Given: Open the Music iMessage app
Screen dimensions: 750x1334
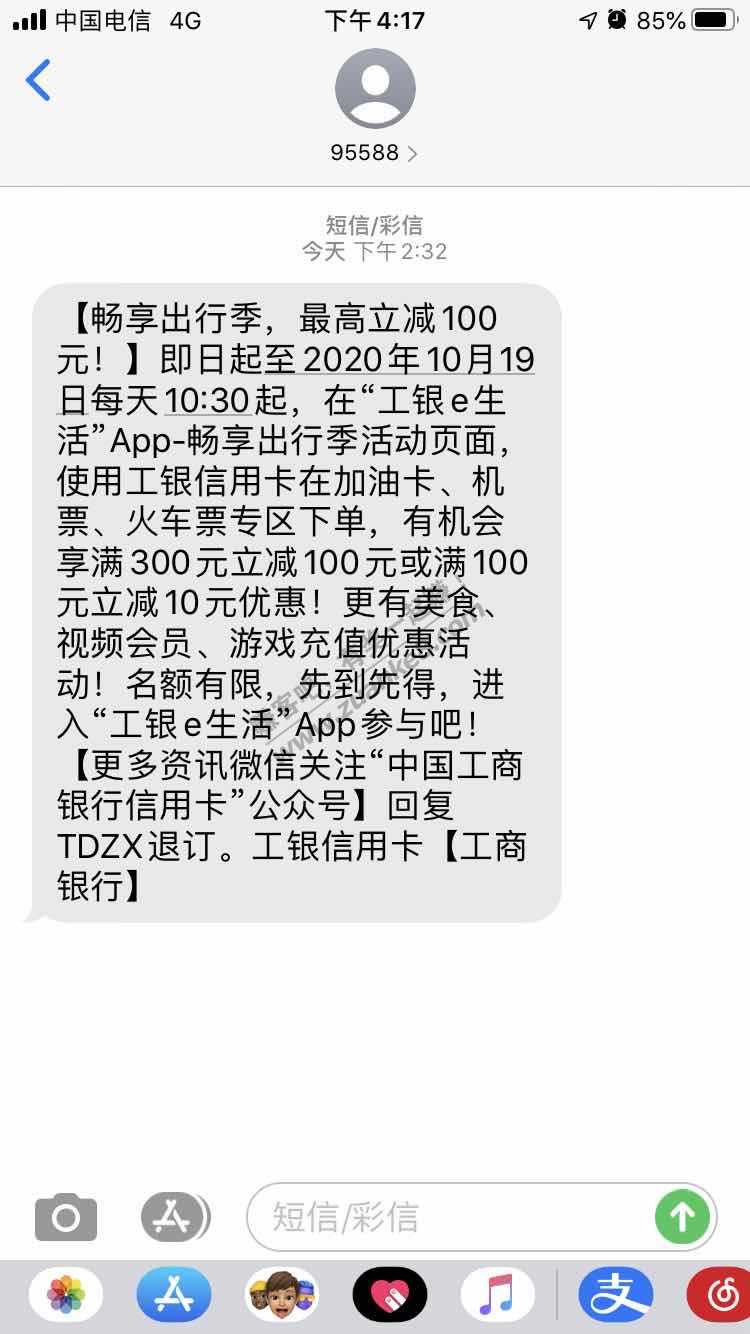Looking at the screenshot, I should (497, 1296).
